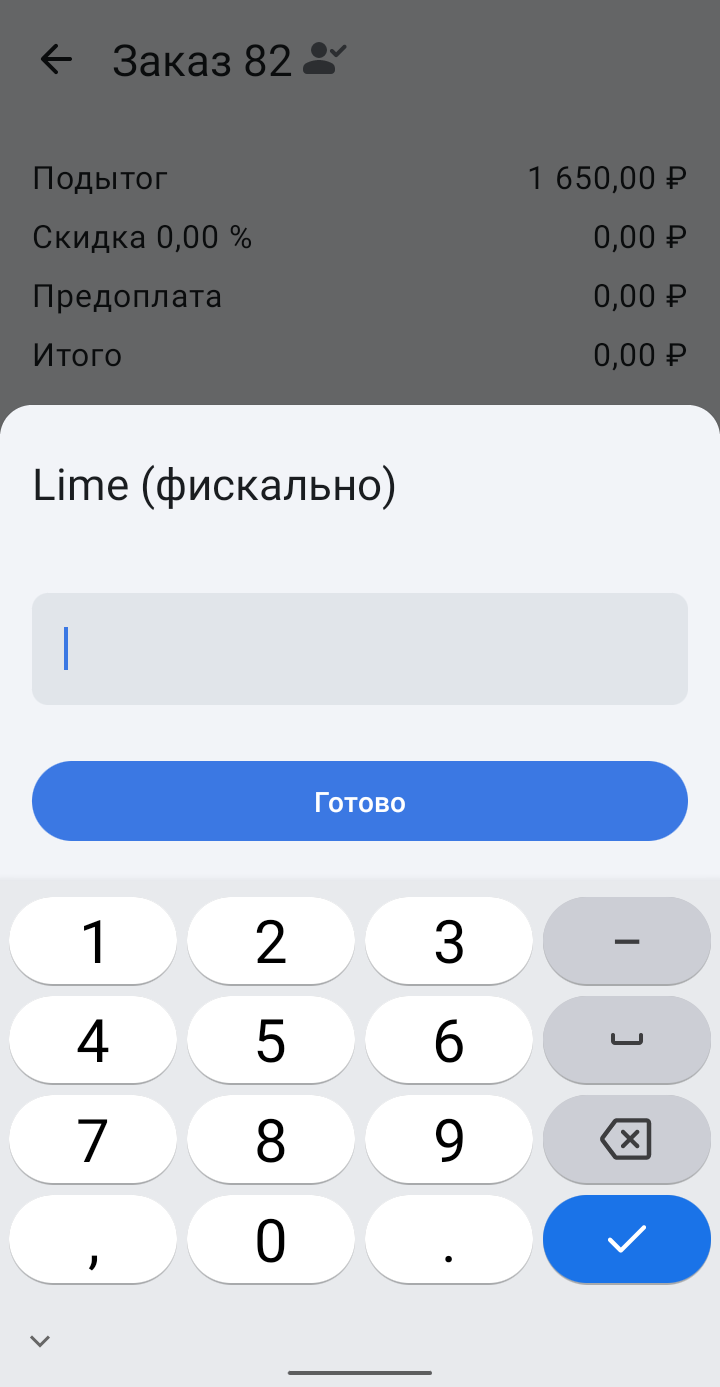Type digit 5 on the keypad
Viewport: 720px width, 1387px height.
point(271,1041)
